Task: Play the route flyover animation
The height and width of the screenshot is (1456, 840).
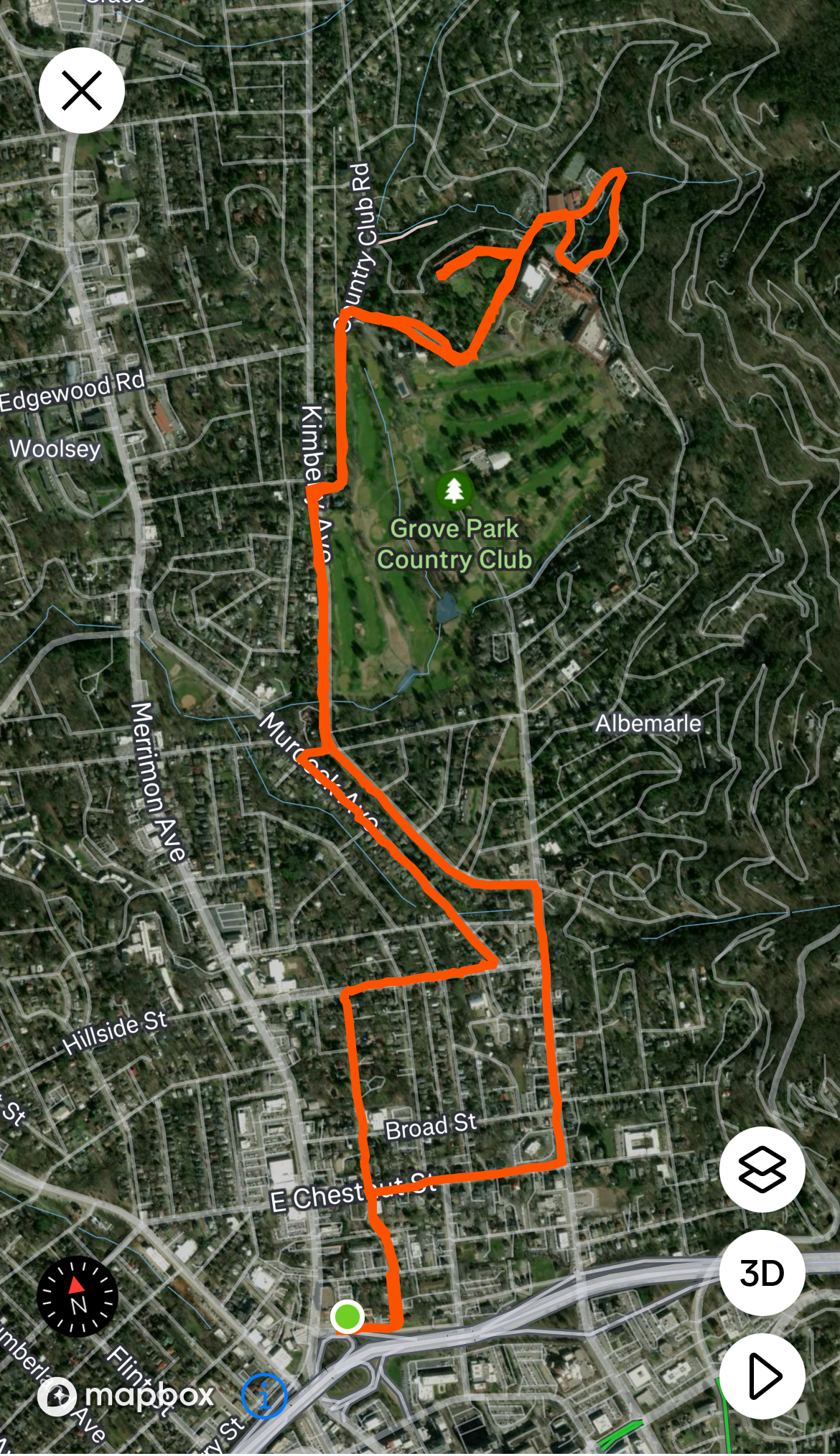Action: (762, 1376)
